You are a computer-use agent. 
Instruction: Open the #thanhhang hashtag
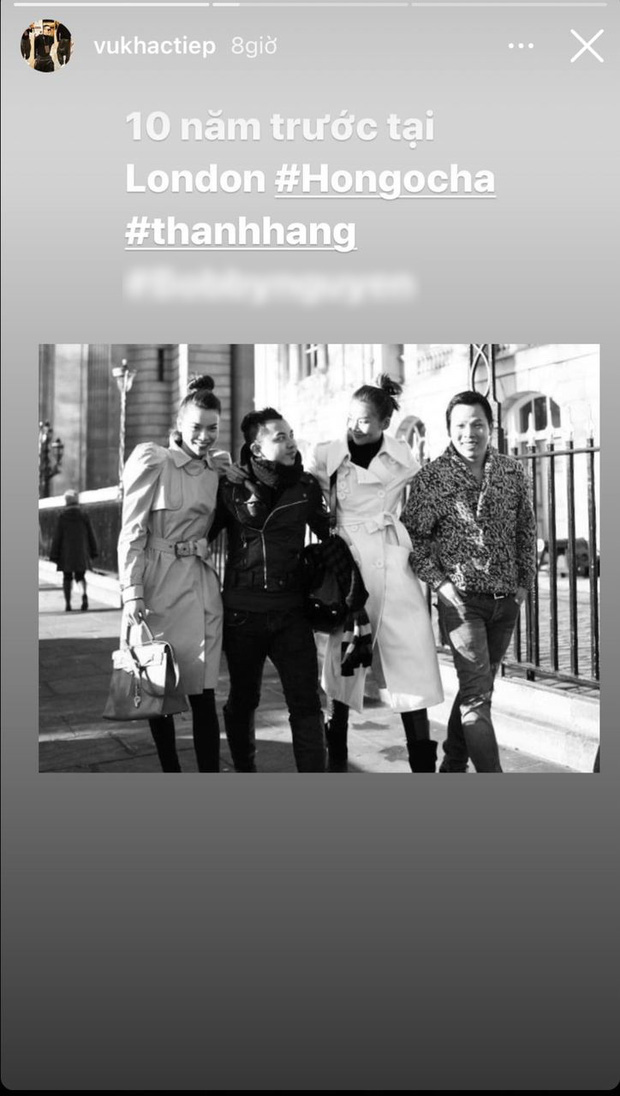pyautogui.click(x=240, y=232)
